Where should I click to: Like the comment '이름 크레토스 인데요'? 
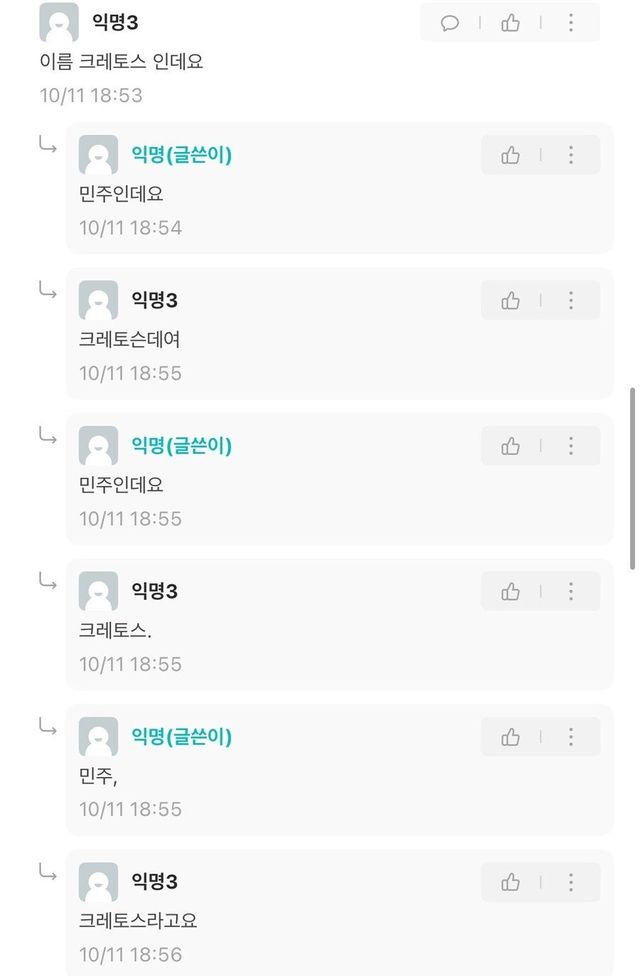pyautogui.click(x=510, y=23)
